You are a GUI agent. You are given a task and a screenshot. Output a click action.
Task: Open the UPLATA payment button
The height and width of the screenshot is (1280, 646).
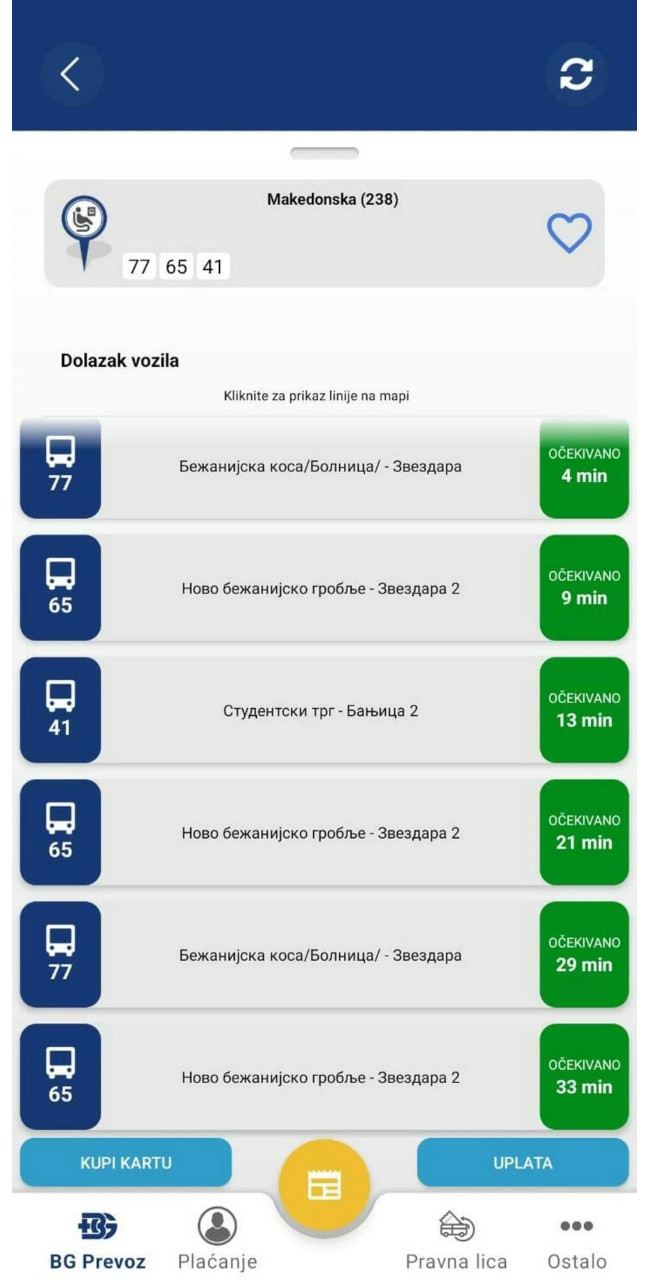point(522,1163)
